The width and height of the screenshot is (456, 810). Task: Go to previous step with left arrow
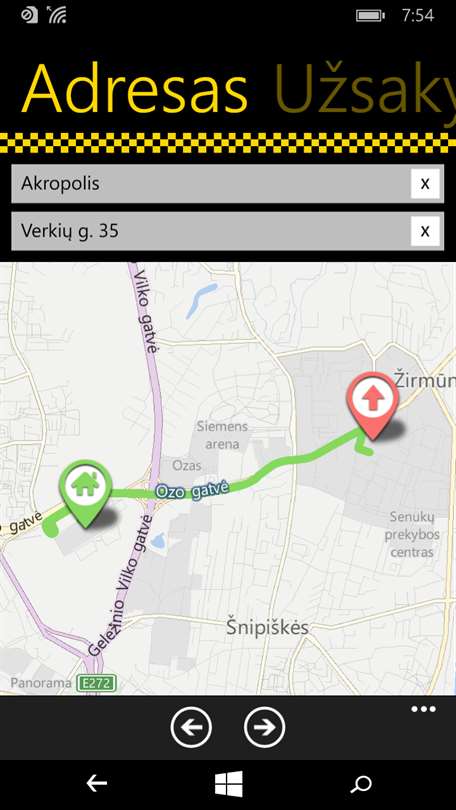coord(191,727)
